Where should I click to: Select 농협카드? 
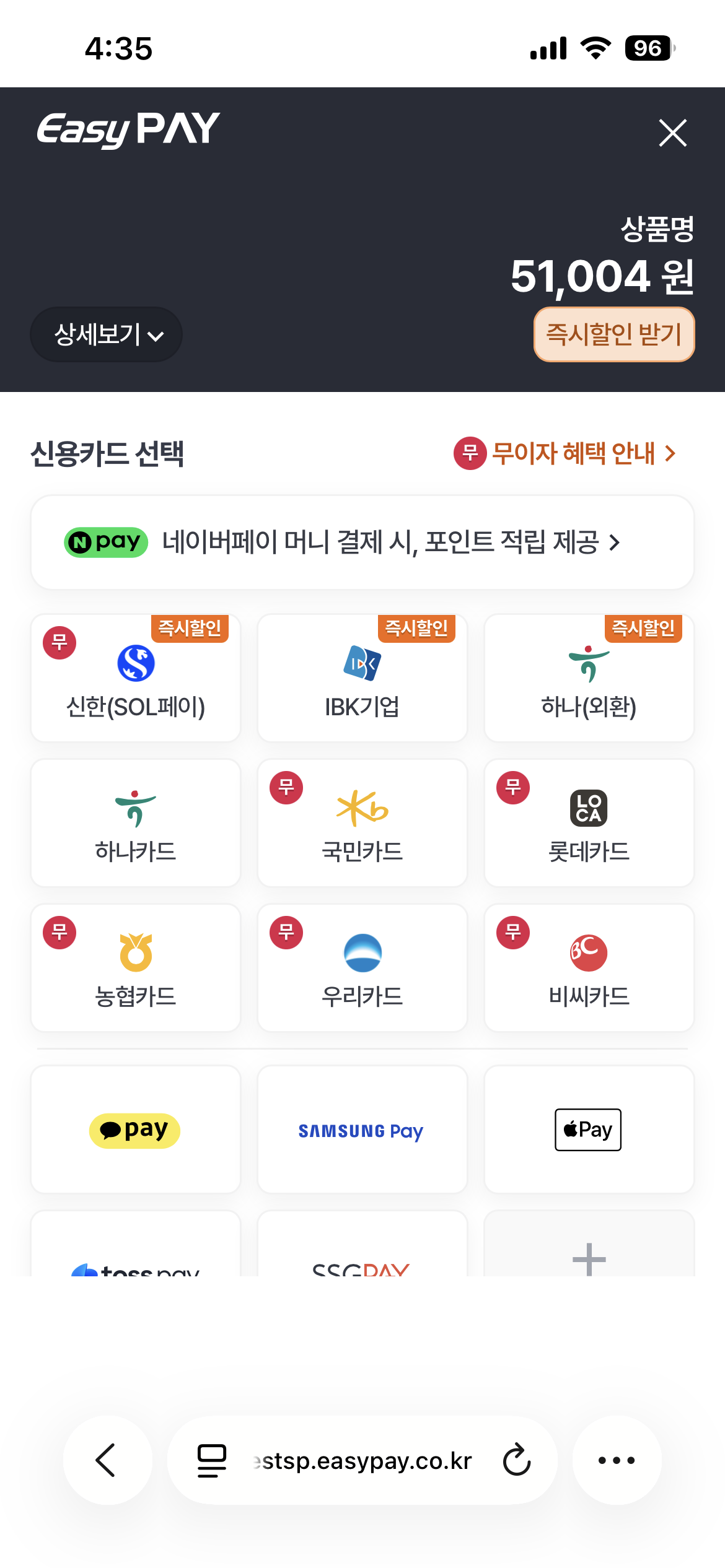[x=136, y=968]
